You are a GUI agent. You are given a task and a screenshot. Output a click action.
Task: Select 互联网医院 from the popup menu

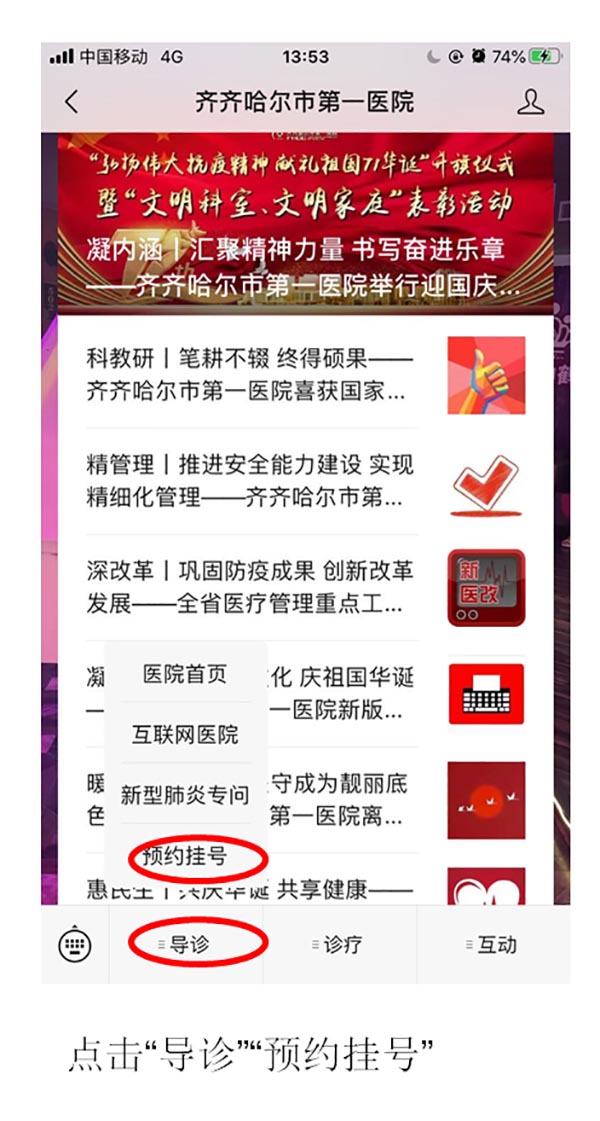pos(185,735)
